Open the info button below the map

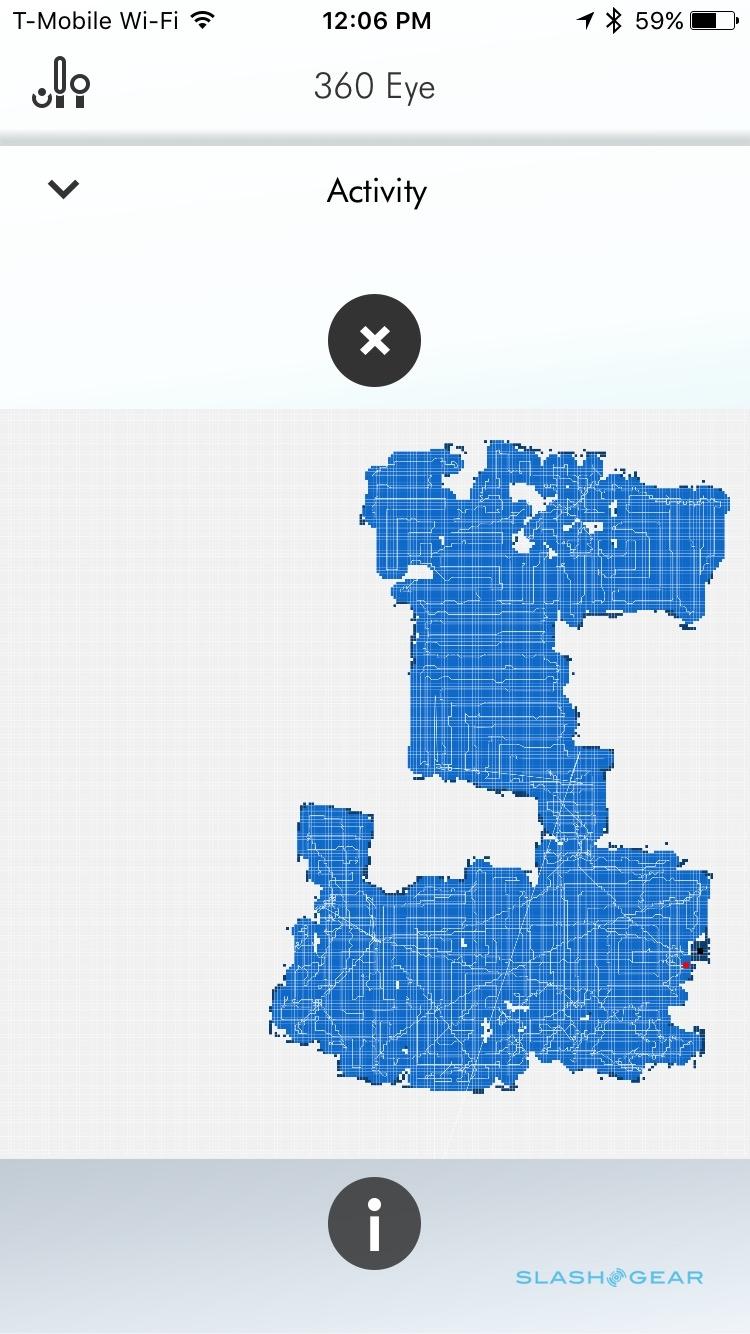tap(374, 1223)
